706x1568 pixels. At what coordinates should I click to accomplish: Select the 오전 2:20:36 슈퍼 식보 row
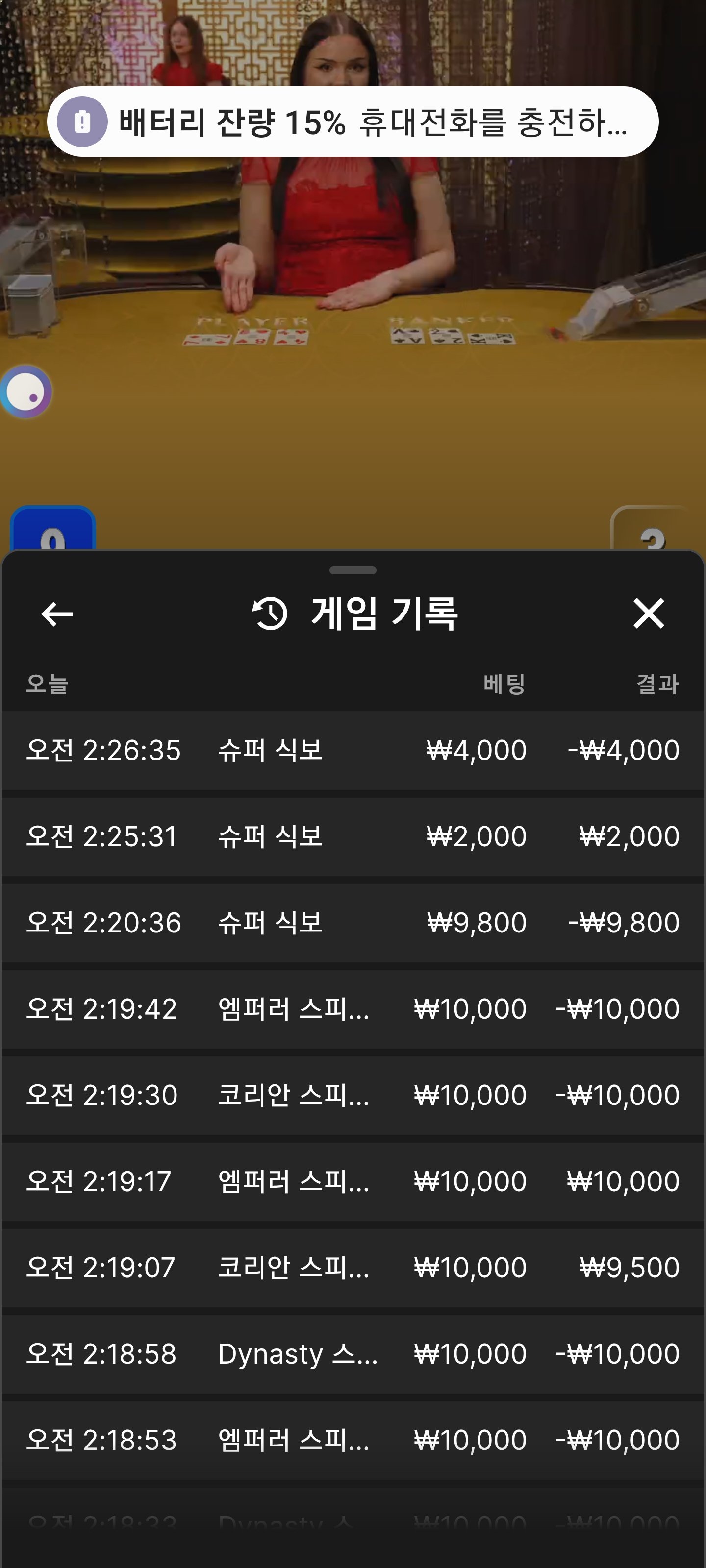353,923
